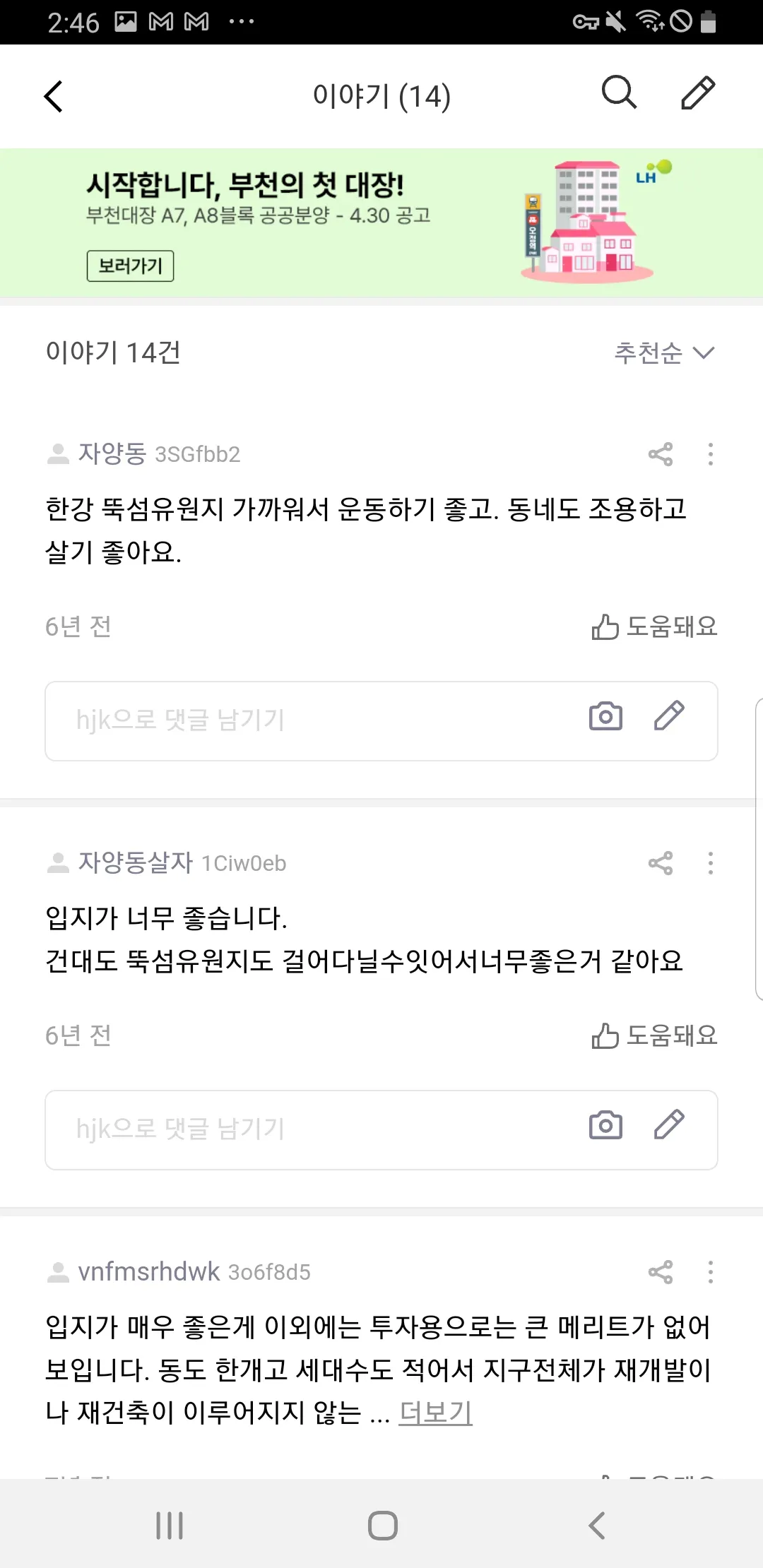
Task: Expand vnfmsrhdwk's post with 더보기
Action: point(435,1413)
